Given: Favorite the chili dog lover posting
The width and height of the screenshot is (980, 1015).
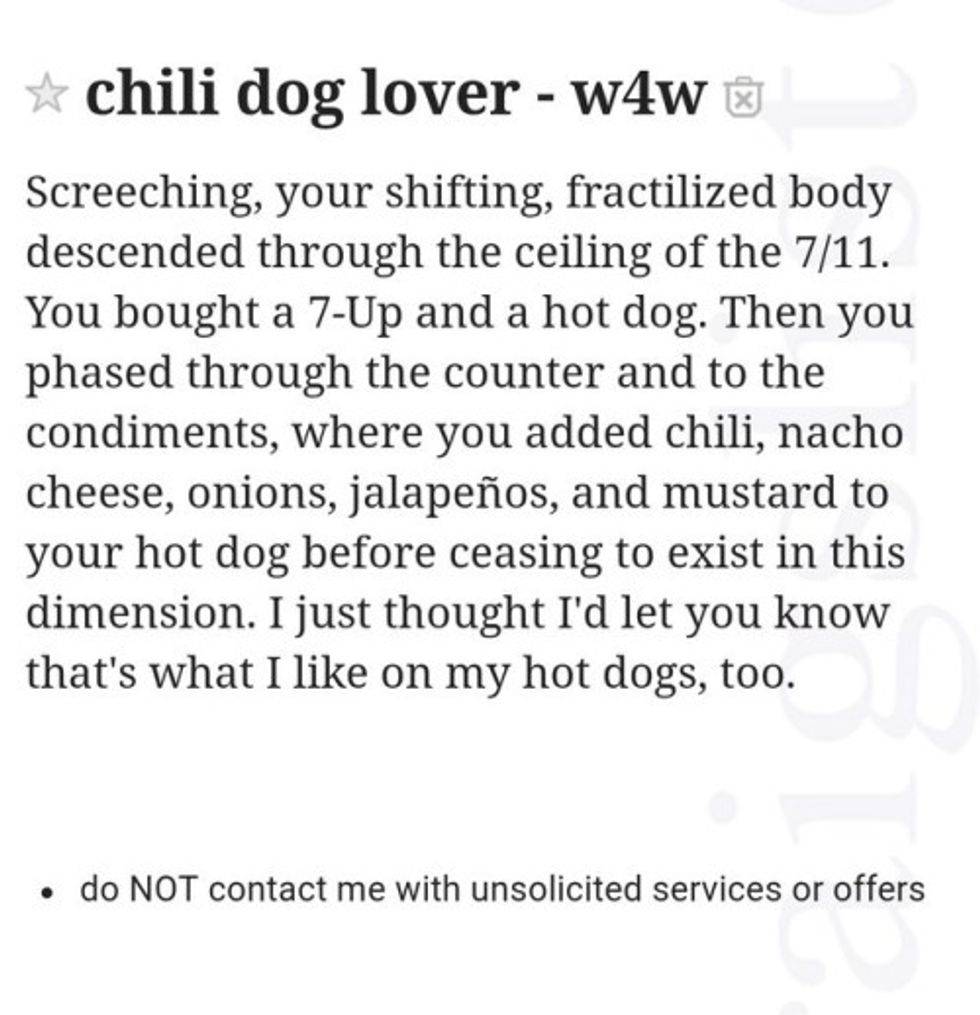Looking at the screenshot, I should [x=44, y=97].
